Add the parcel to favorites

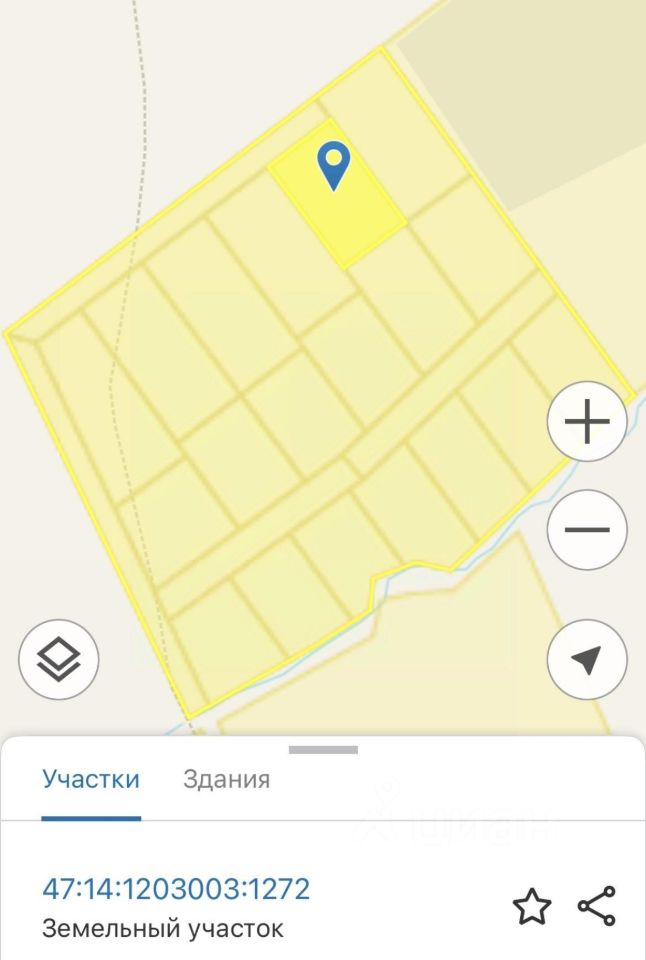tap(532, 907)
